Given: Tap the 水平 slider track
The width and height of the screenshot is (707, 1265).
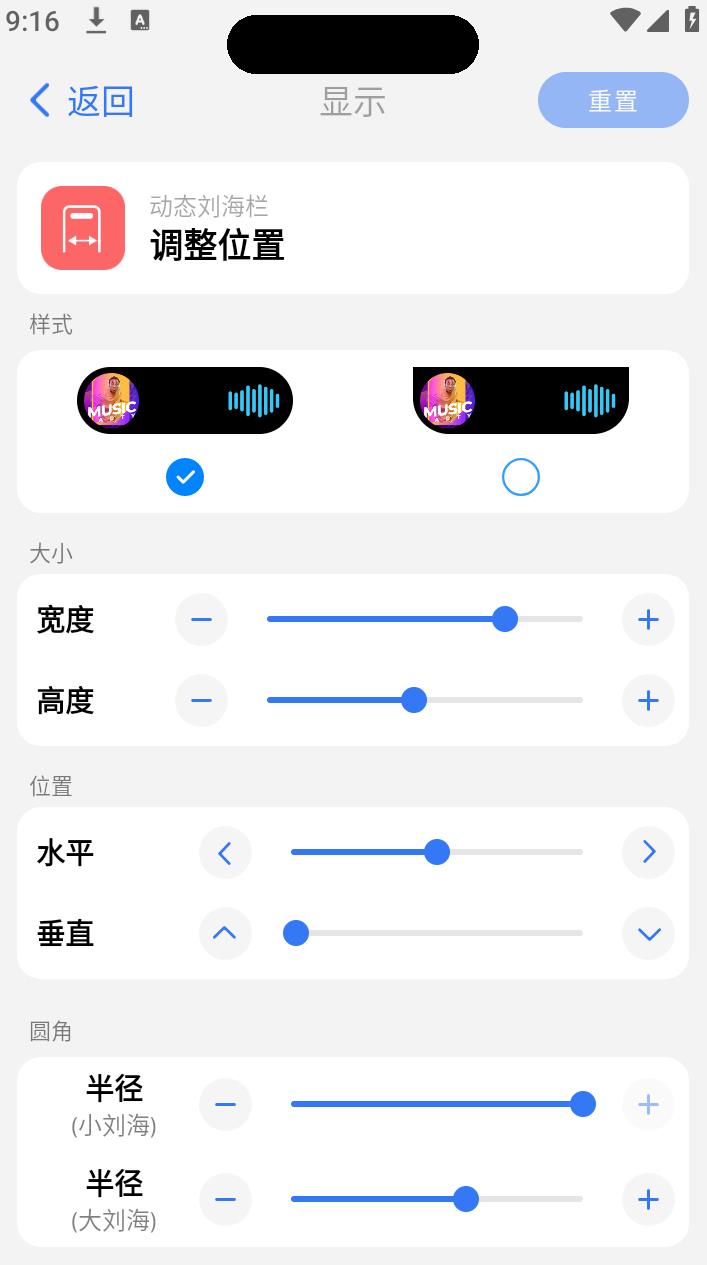Looking at the screenshot, I should pos(436,853).
